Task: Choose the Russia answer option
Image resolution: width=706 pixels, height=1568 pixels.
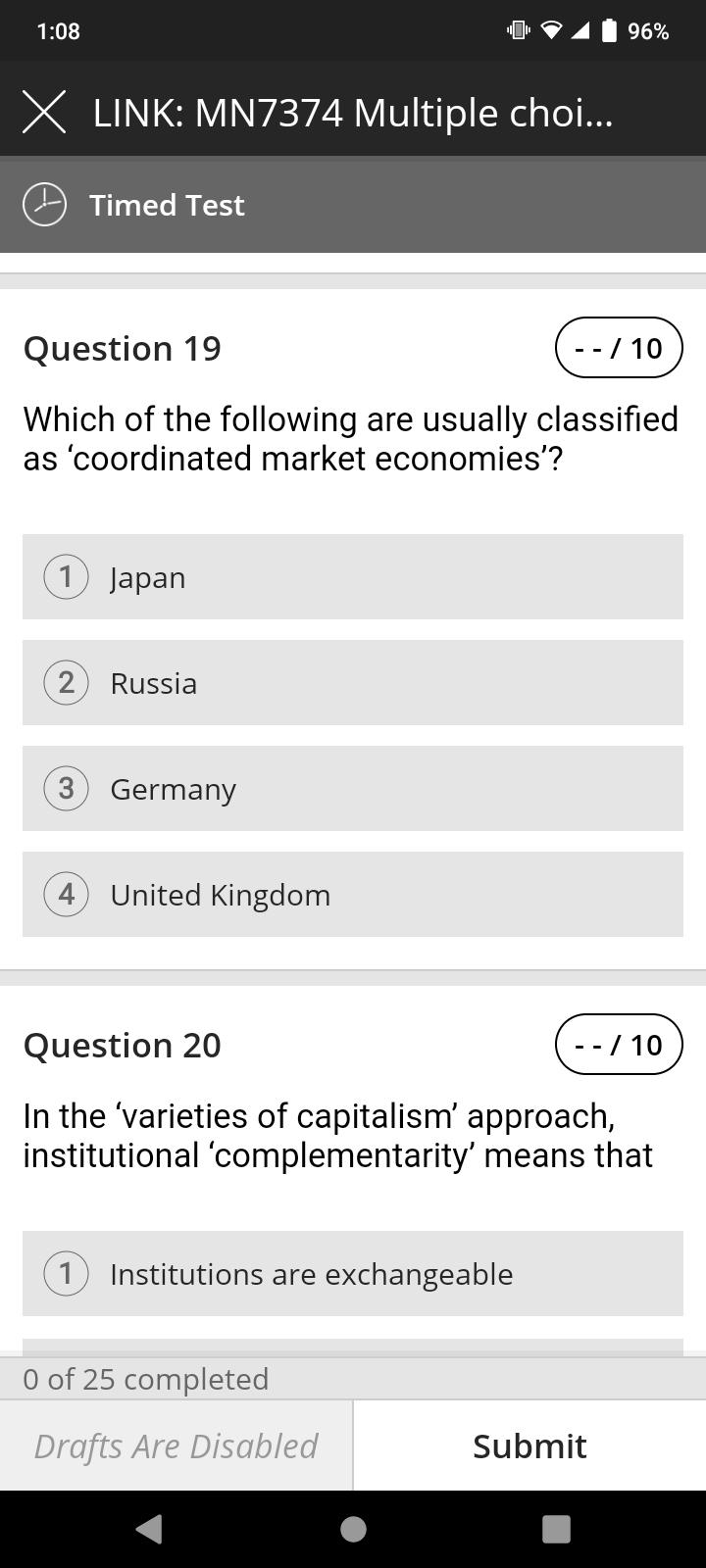Action: pyautogui.click(x=353, y=683)
